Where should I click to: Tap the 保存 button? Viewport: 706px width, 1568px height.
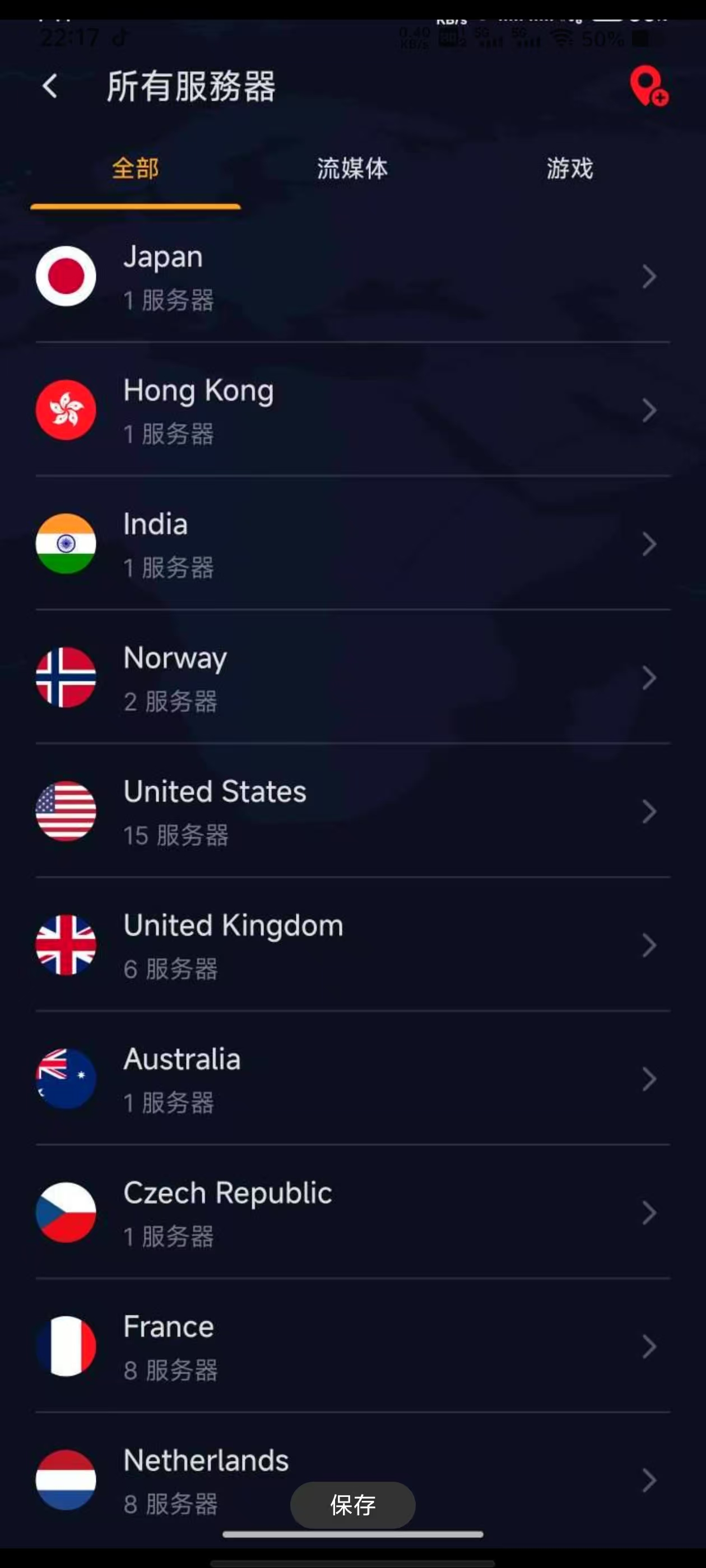[352, 1505]
